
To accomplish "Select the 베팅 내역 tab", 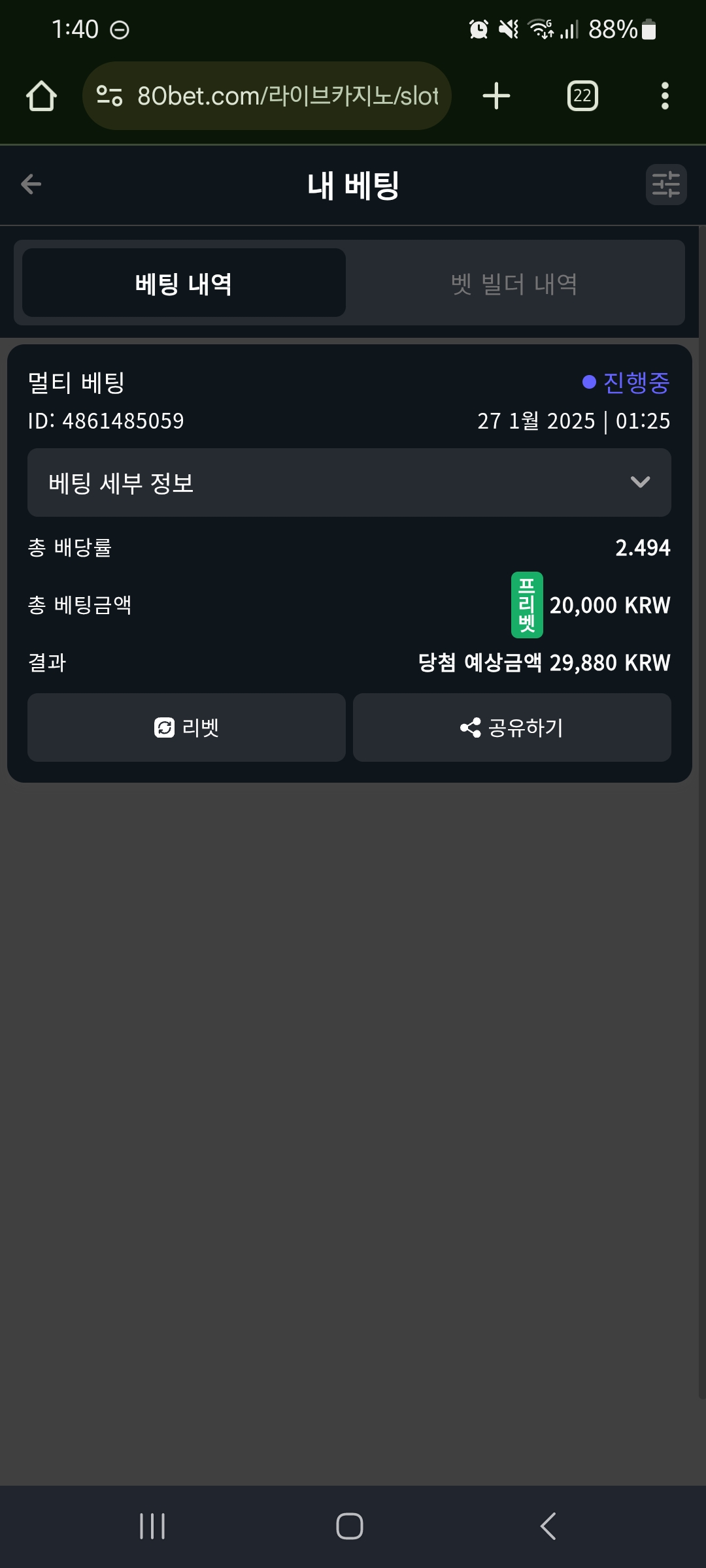I will click(x=184, y=283).
